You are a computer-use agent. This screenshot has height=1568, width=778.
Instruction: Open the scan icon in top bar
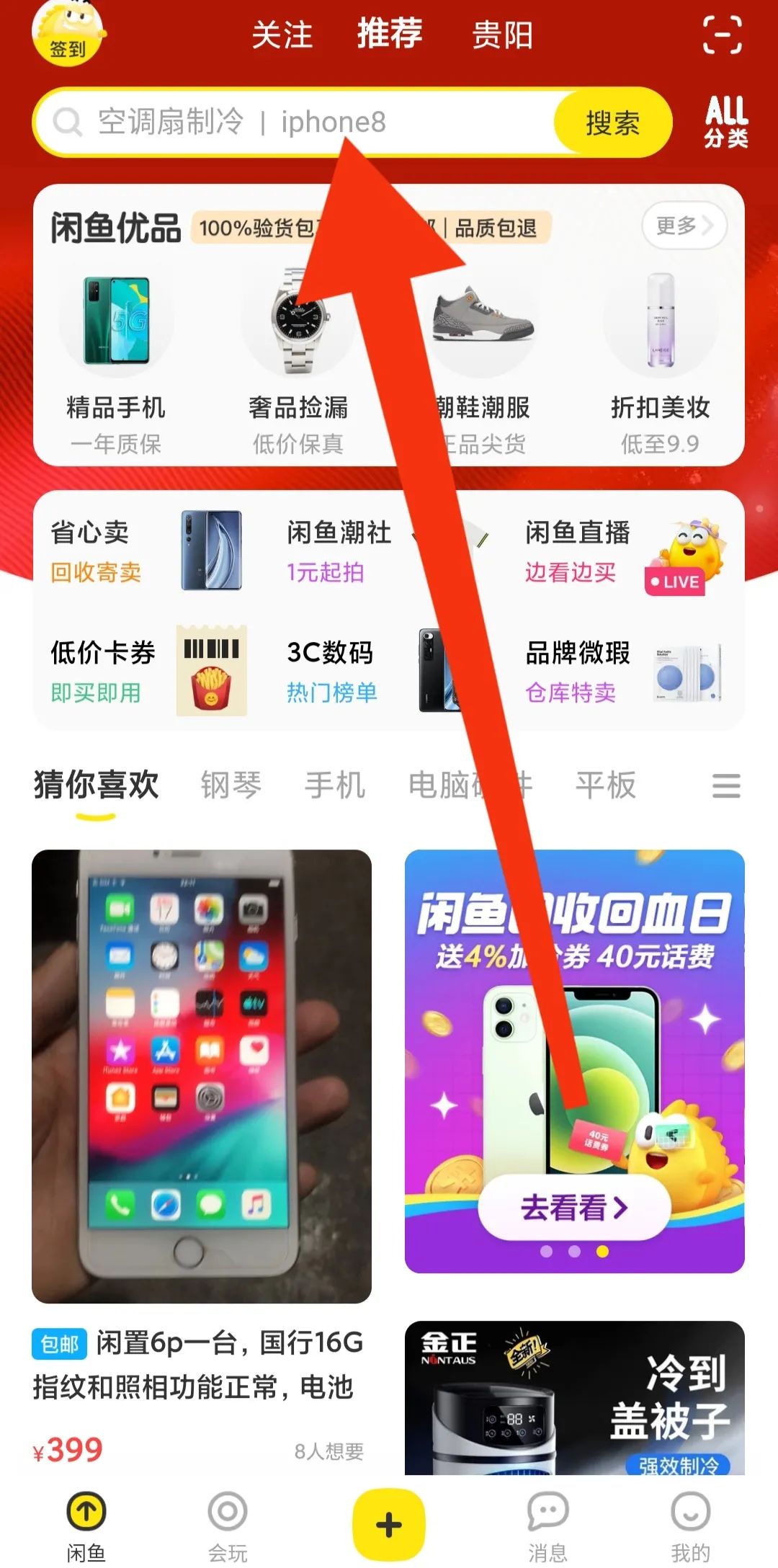722,35
